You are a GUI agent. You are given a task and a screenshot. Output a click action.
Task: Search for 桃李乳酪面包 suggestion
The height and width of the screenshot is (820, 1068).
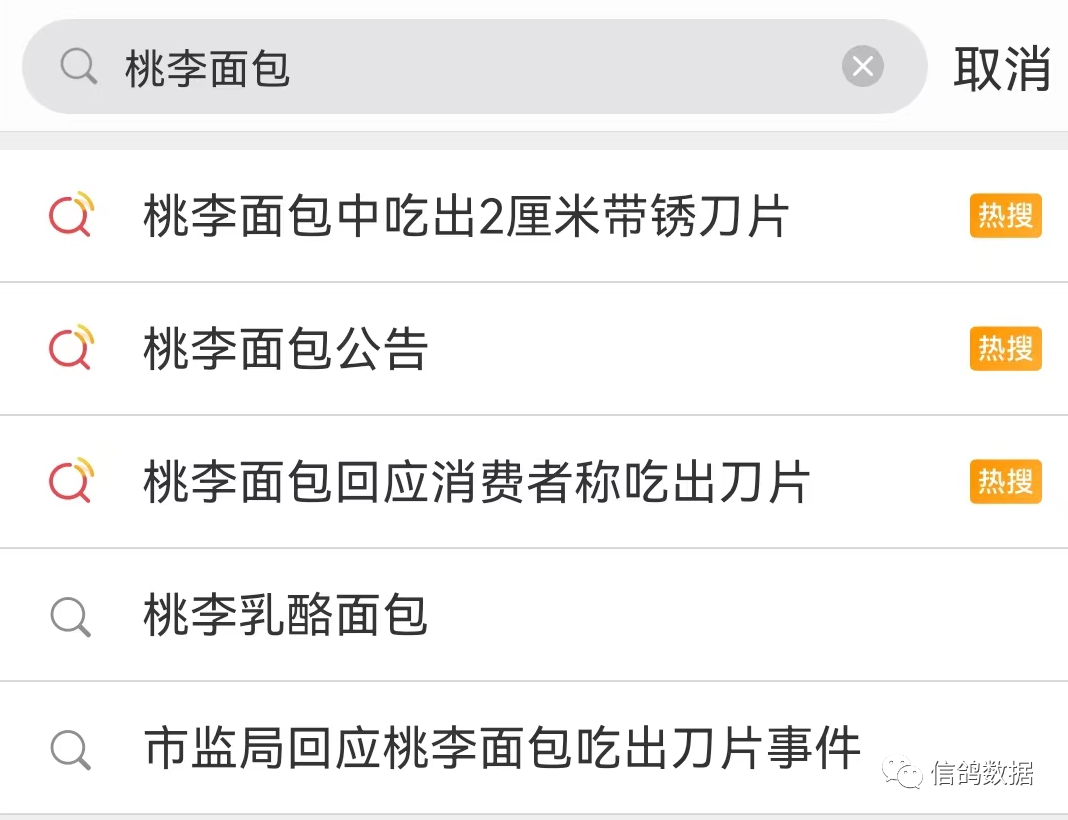(x=286, y=616)
